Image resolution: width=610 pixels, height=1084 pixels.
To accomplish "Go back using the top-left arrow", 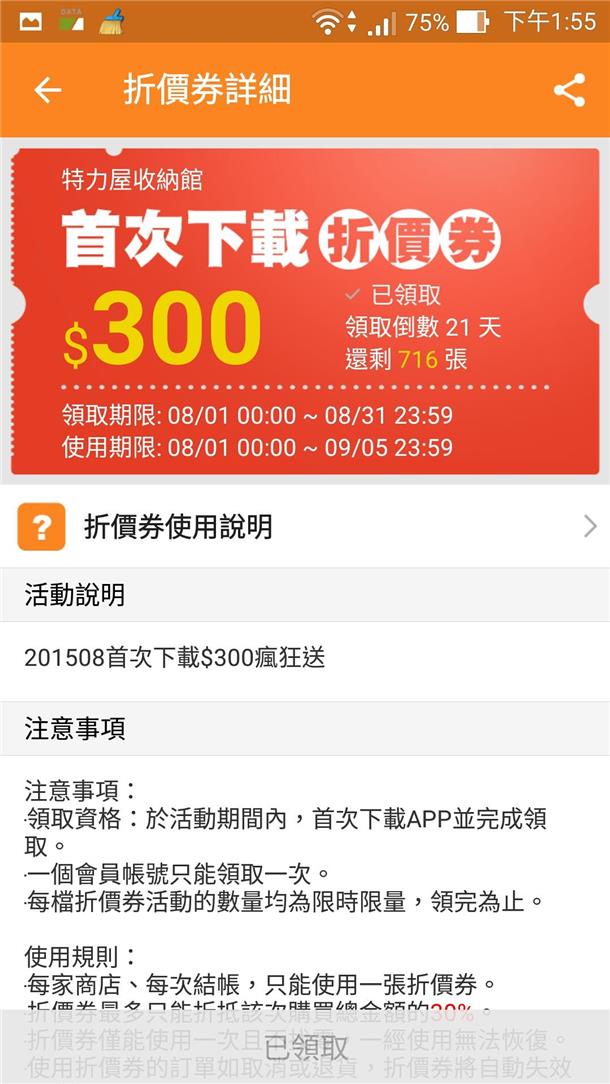I will pyautogui.click(x=48, y=90).
